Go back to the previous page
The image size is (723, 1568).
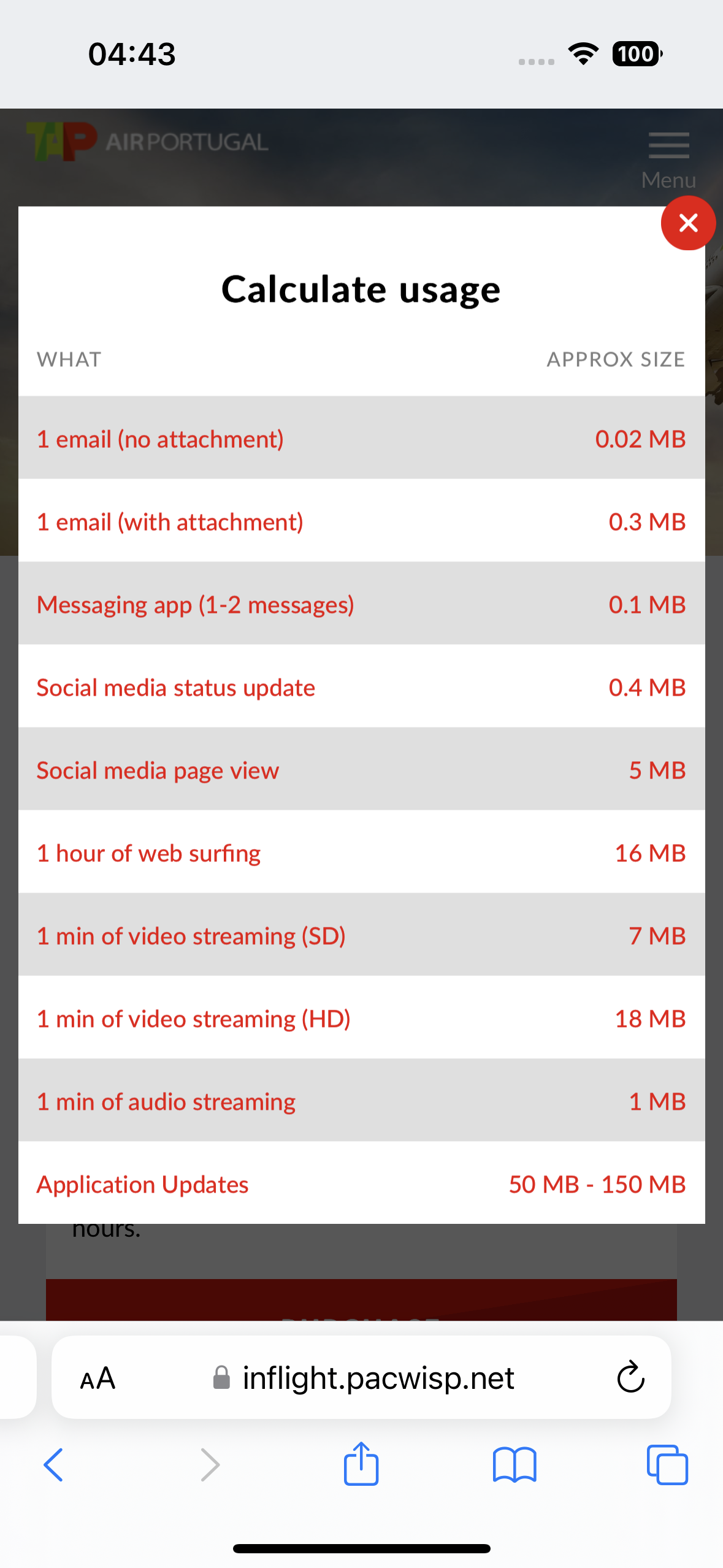click(53, 1464)
